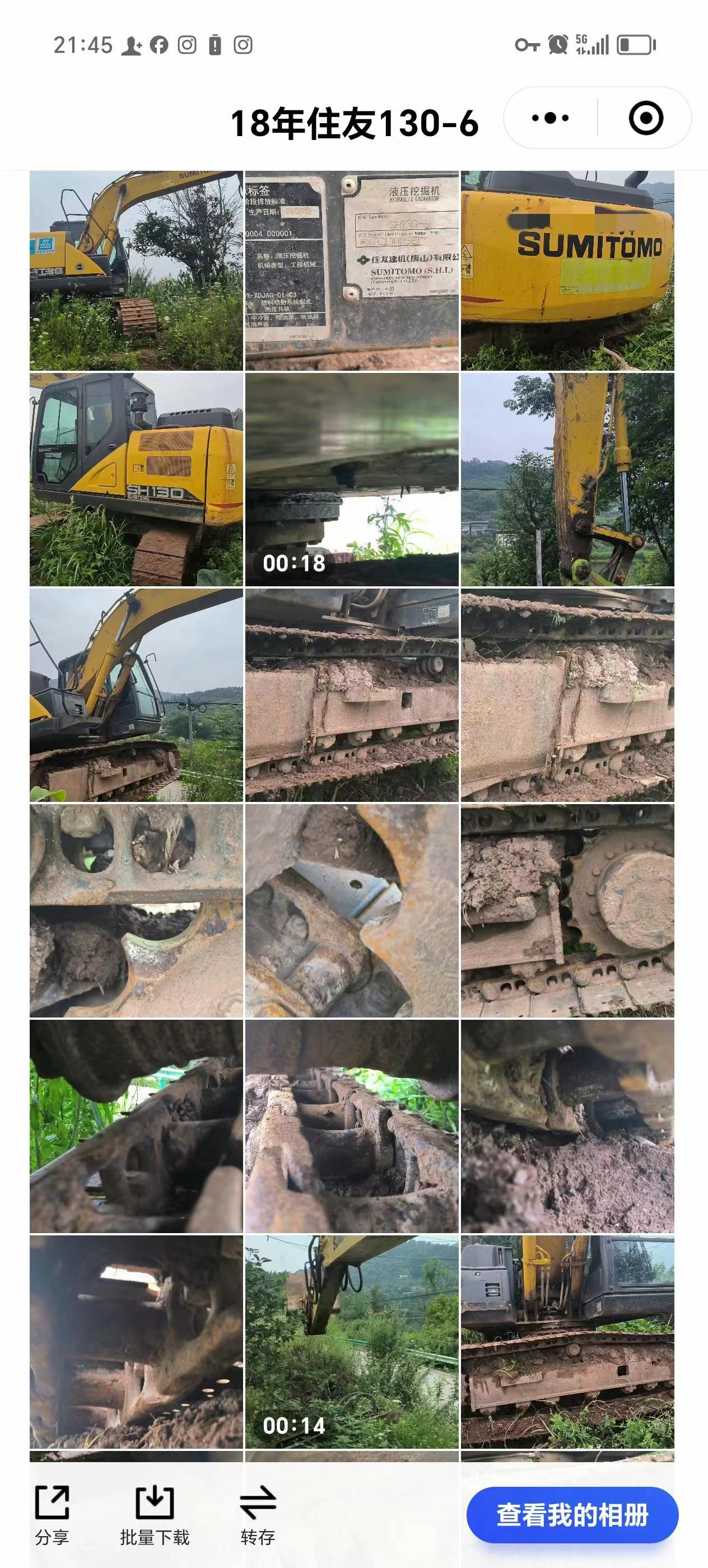
Task: Open the SH130 side cabin photo
Action: click(136, 480)
